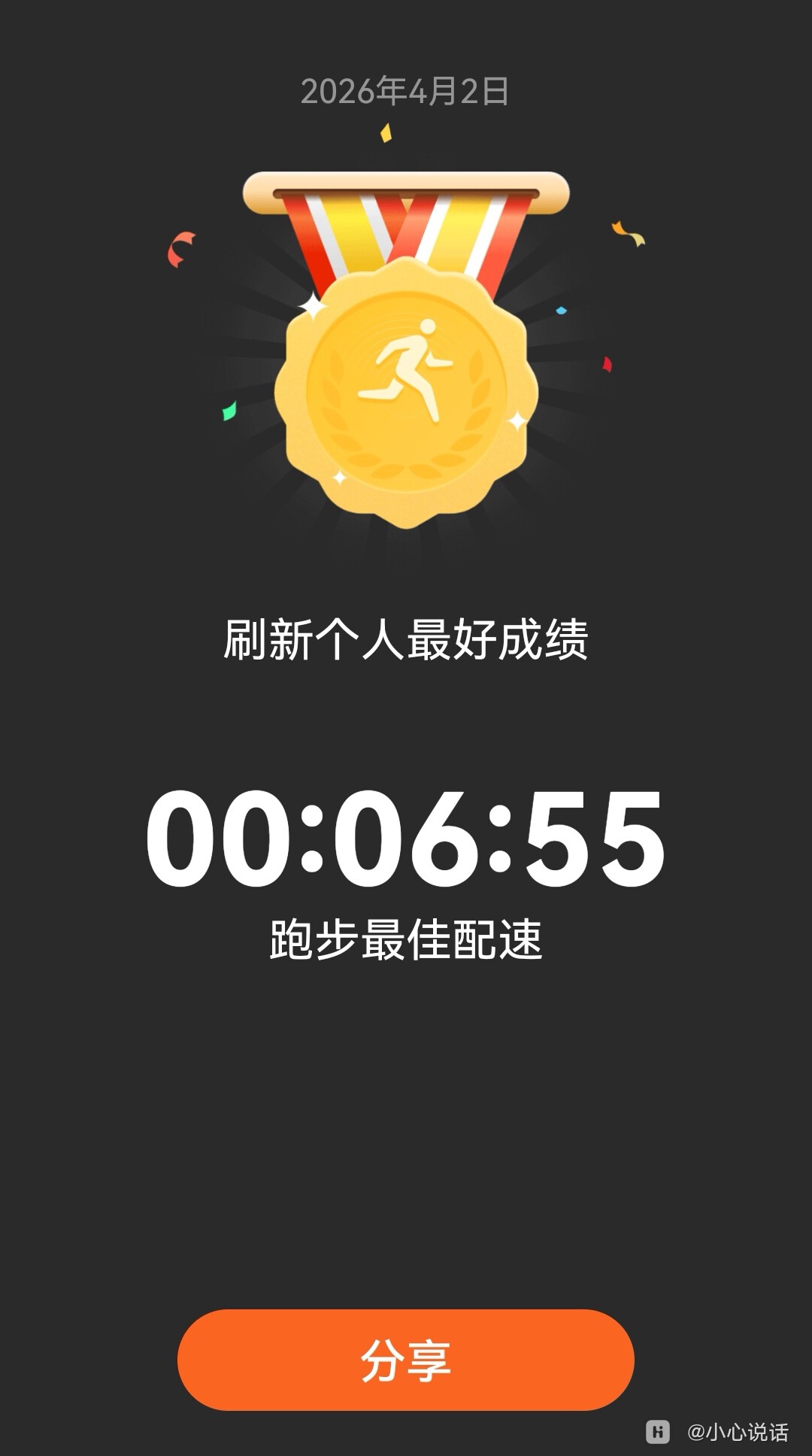Tap the orange 分享 share button
Screen dimensions: 812x1456
click(406, 1360)
